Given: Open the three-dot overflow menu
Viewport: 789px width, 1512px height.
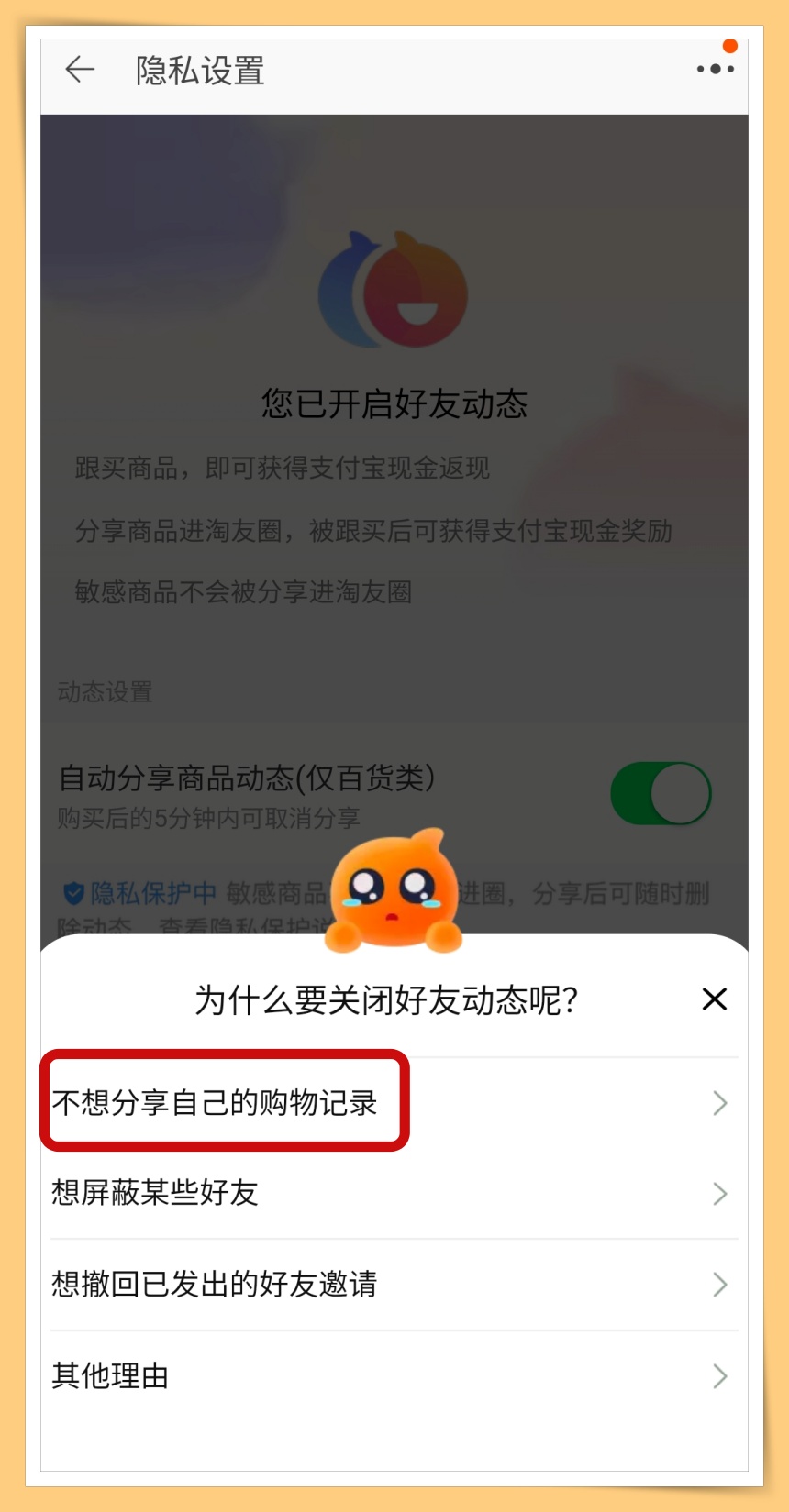Looking at the screenshot, I should pyautogui.click(x=715, y=69).
